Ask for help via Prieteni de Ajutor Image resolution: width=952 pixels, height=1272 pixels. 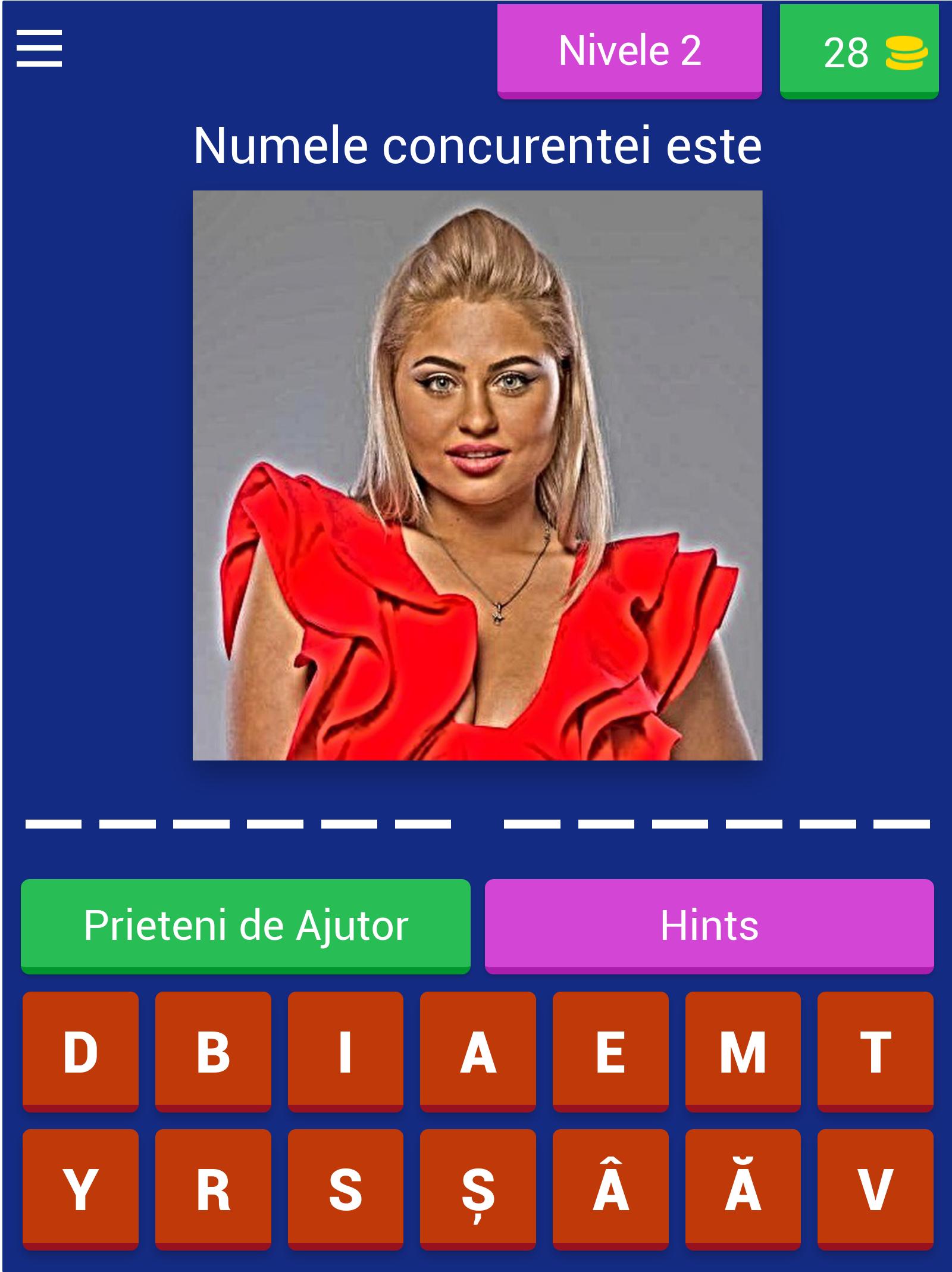click(x=246, y=925)
